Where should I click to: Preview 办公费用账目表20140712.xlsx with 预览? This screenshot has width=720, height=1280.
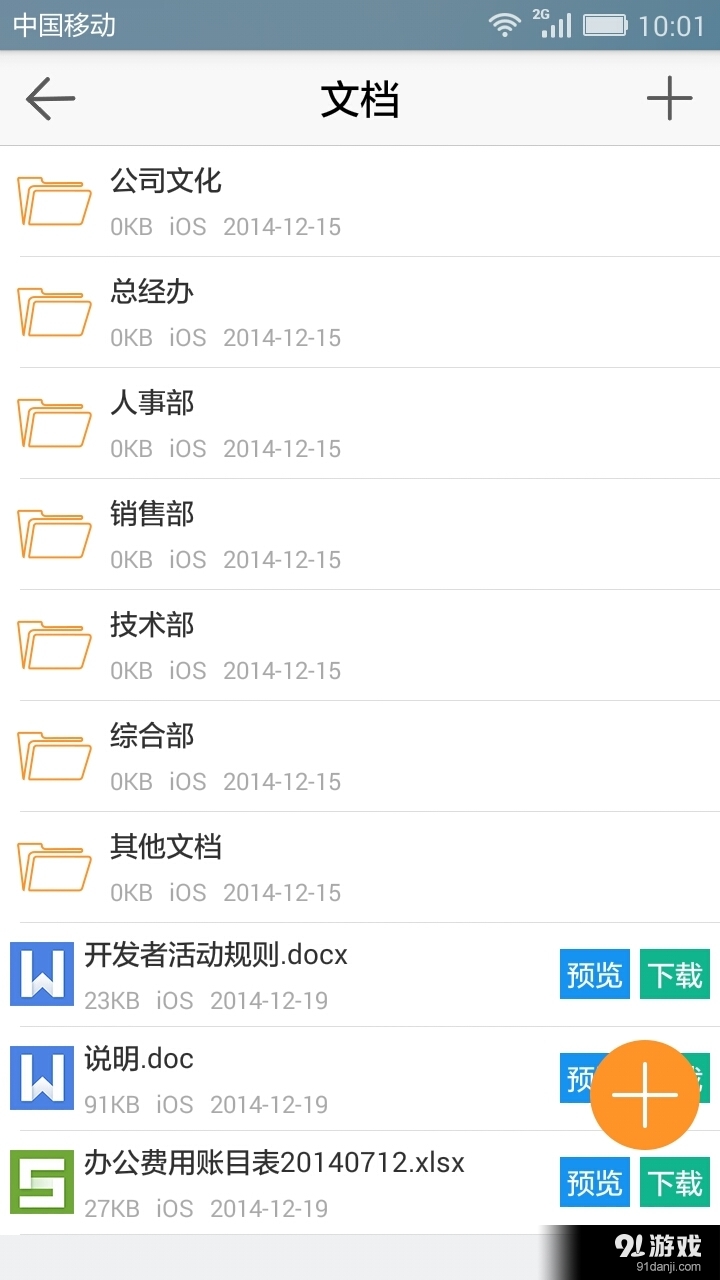pyautogui.click(x=594, y=1182)
